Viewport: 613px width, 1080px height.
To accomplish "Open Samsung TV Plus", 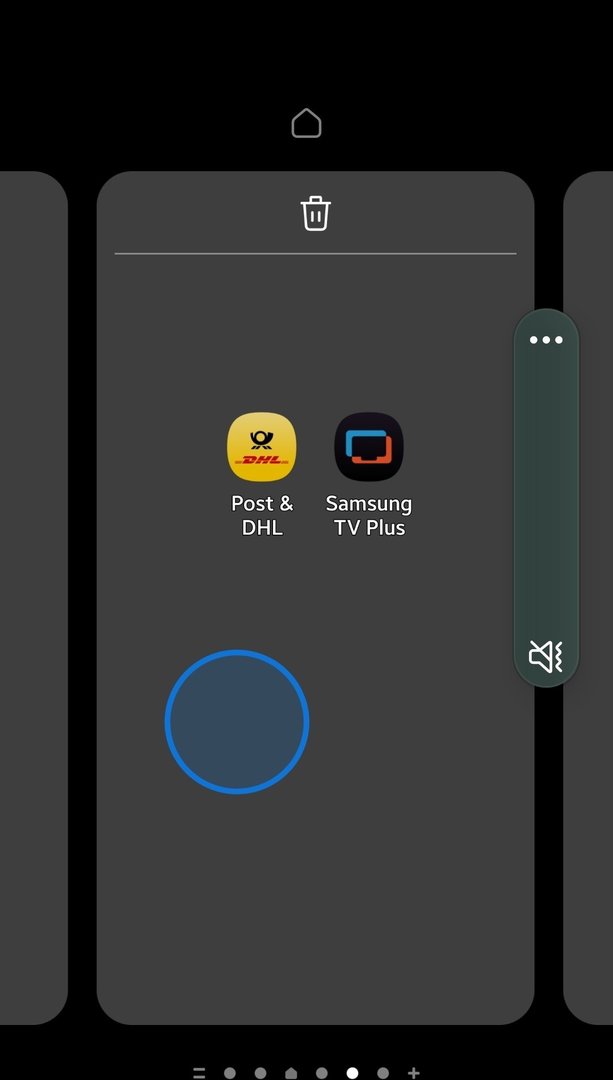I will (369, 447).
